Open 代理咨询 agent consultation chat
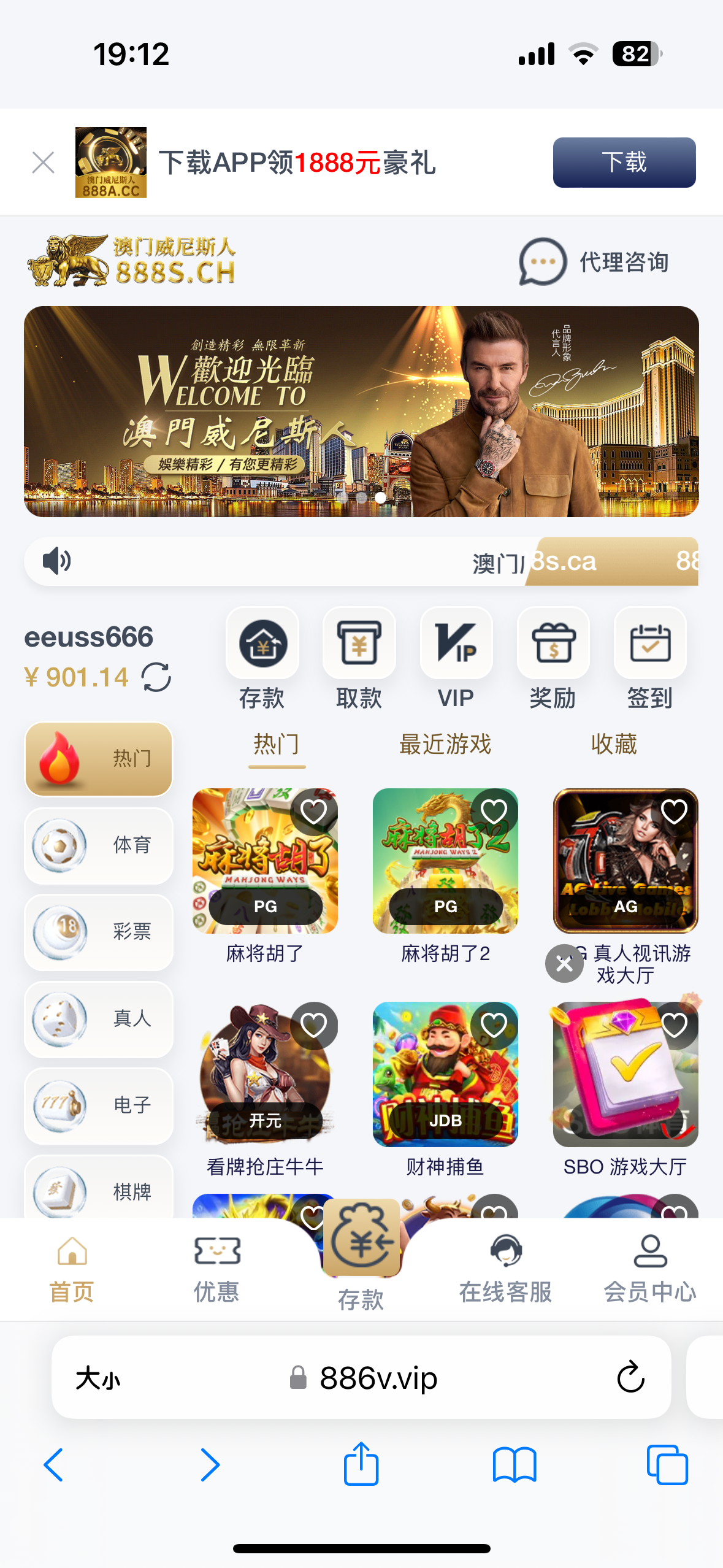723x1568 pixels. [x=594, y=262]
